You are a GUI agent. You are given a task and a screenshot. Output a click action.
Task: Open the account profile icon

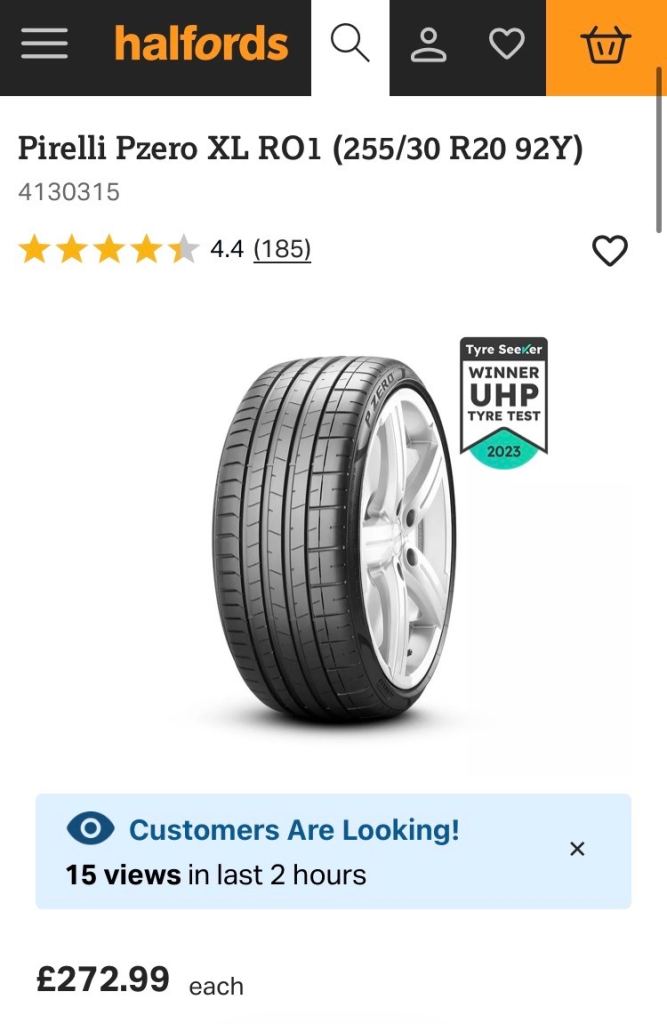pos(429,45)
